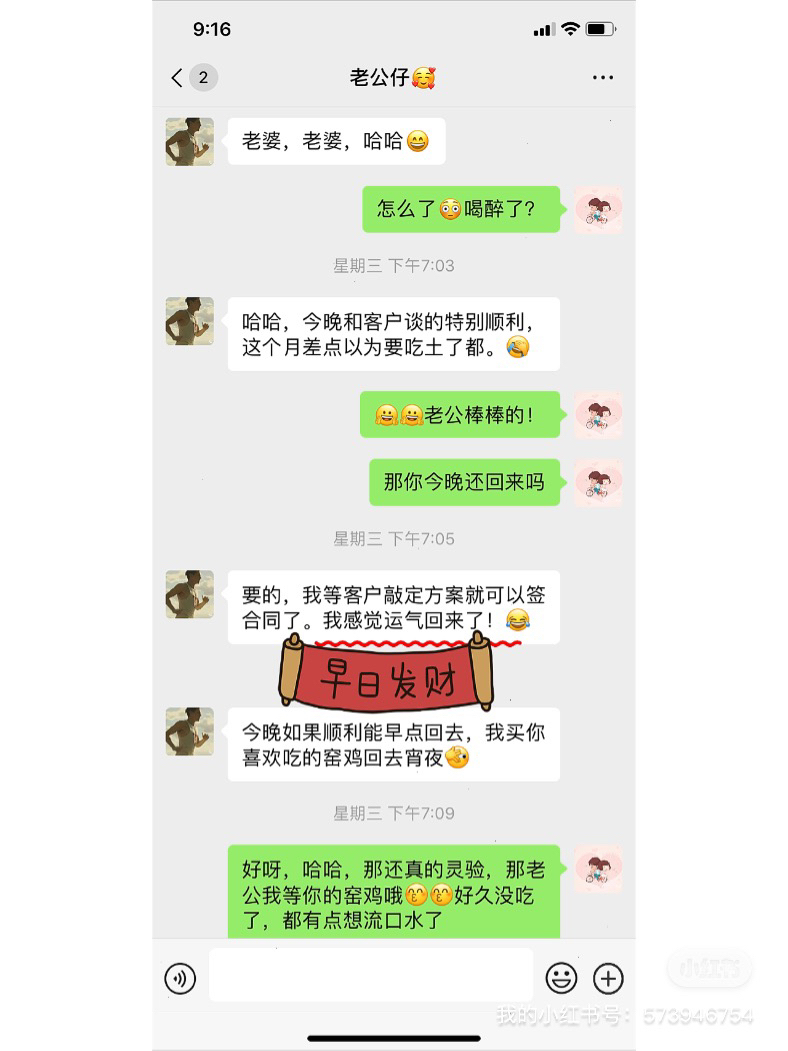Viewport: 788px width, 1051px height.
Task: Open the emoji sticker panel
Action: [561, 977]
